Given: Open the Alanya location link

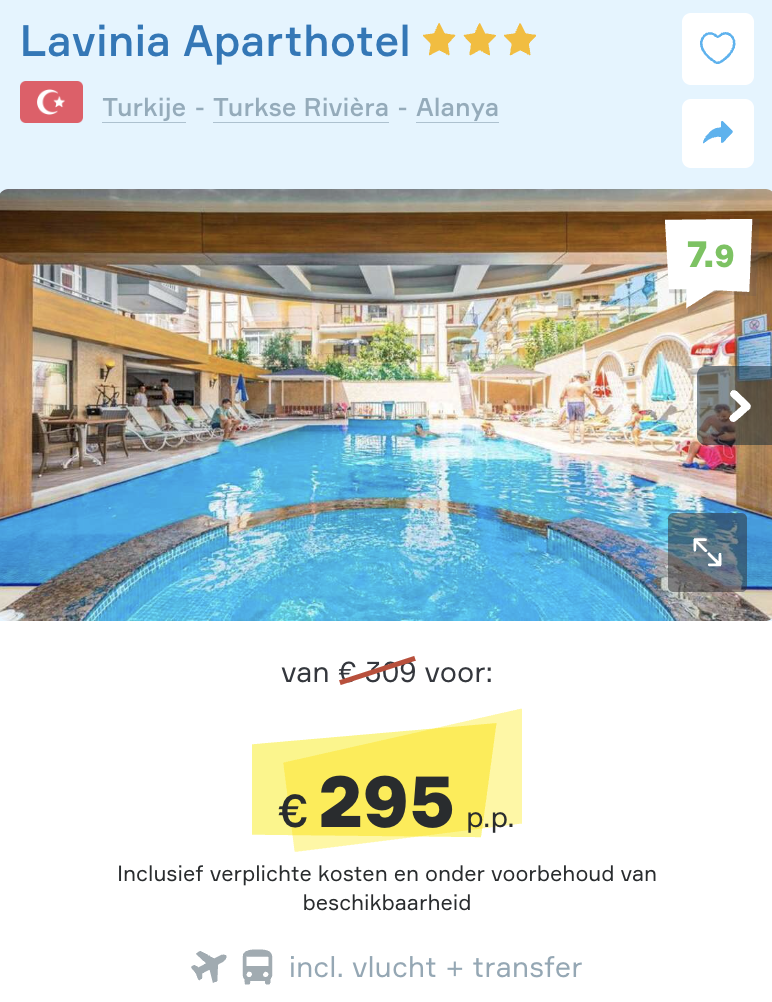Looking at the screenshot, I should [457, 108].
